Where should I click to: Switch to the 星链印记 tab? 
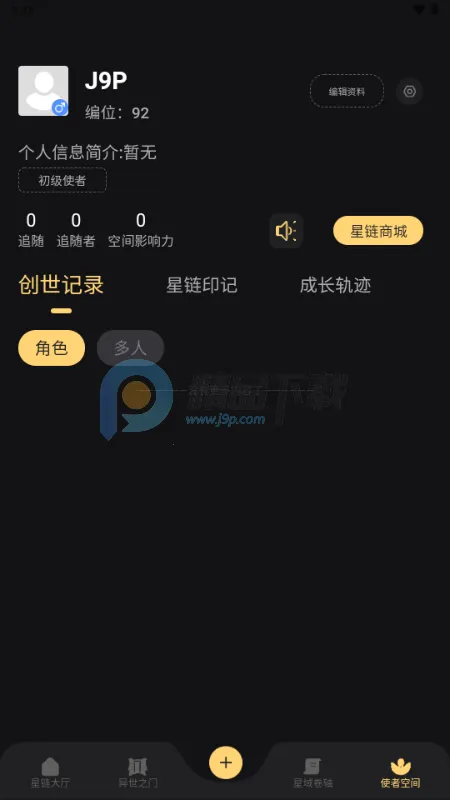[202, 285]
